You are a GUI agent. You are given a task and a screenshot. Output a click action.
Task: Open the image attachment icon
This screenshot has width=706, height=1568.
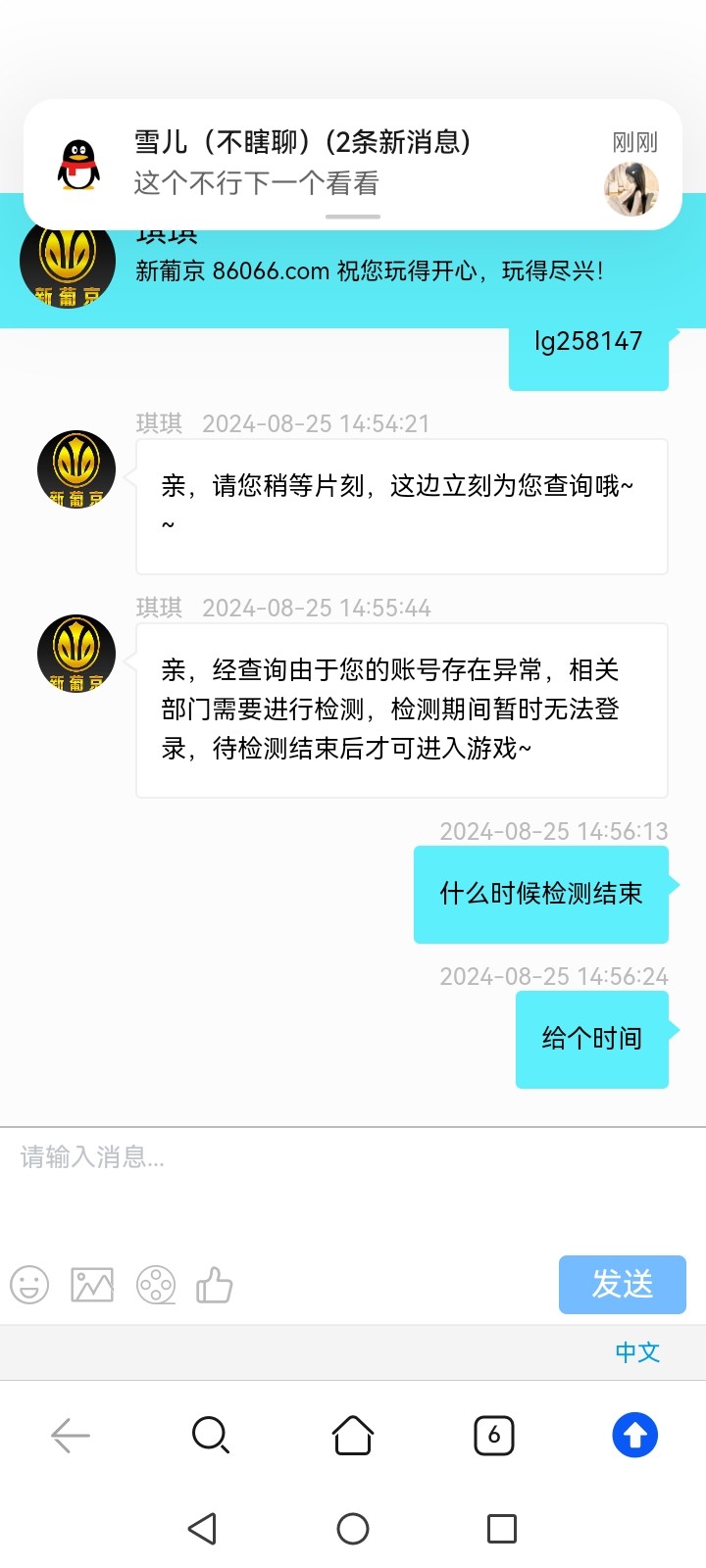(91, 1286)
